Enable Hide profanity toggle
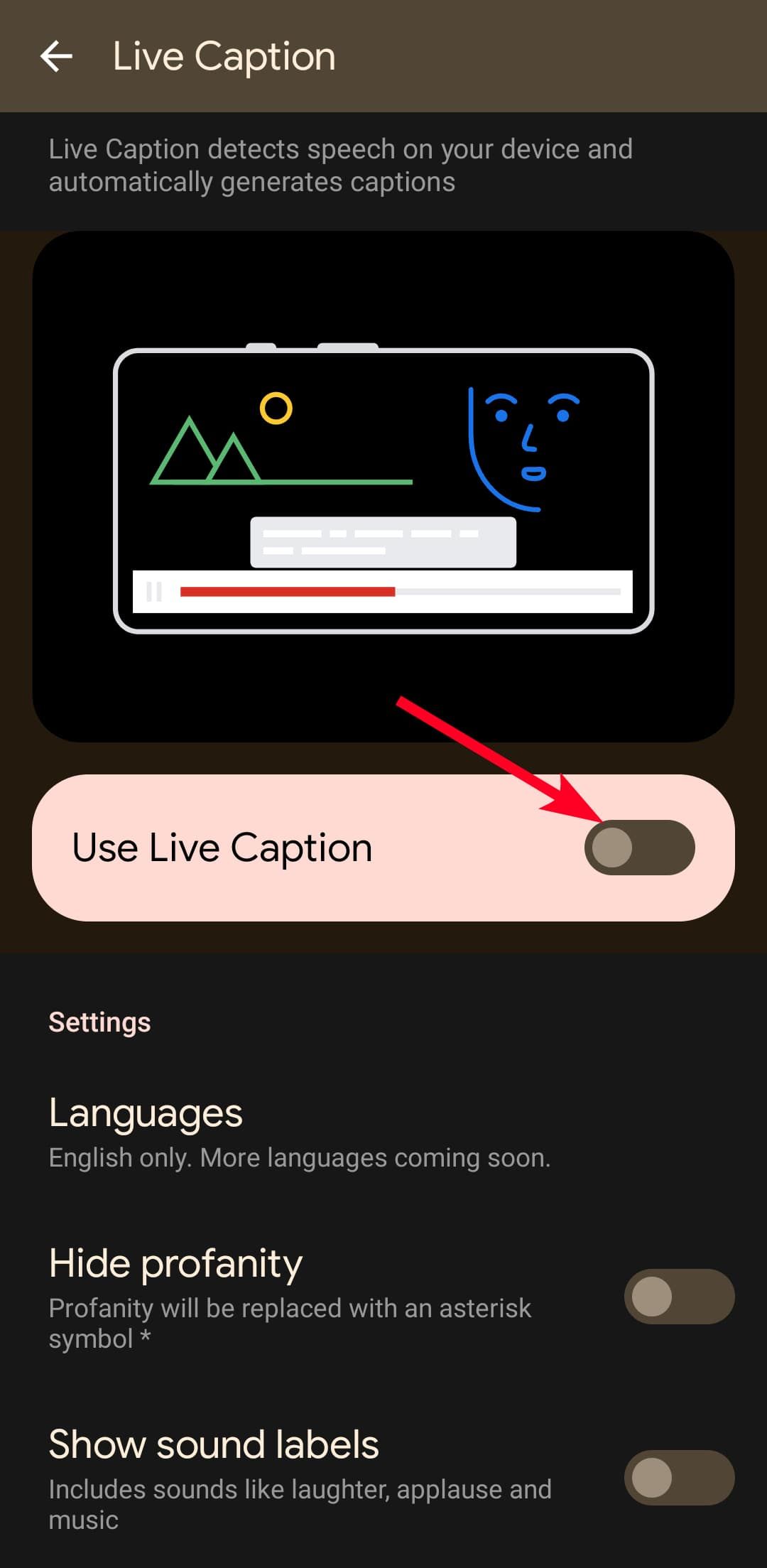The width and height of the screenshot is (767, 1568). pyautogui.click(x=678, y=1296)
